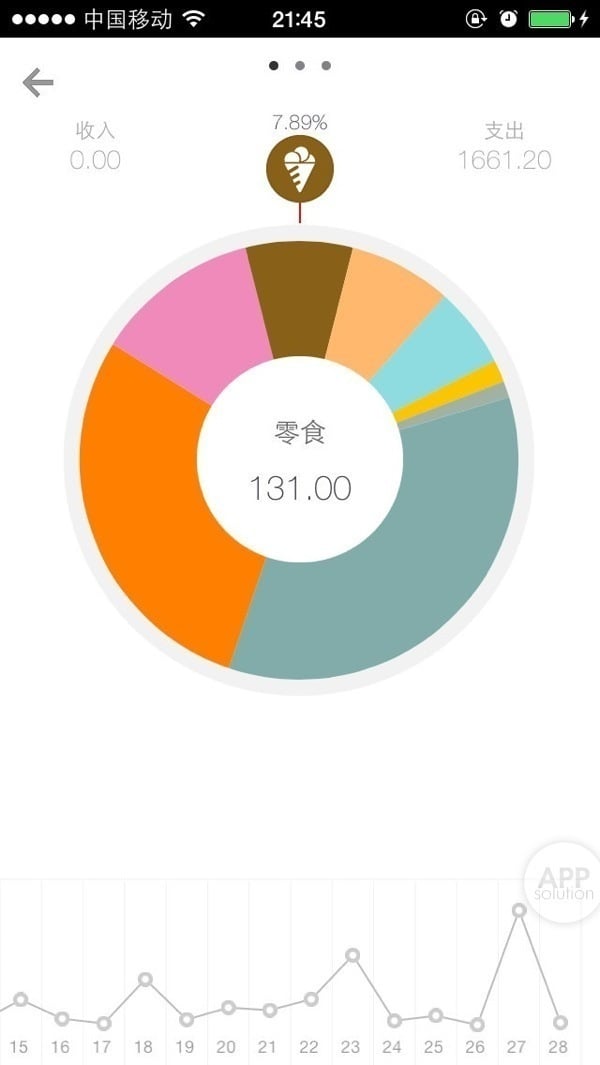Select day 27 on the trend line
Screen dimensions: 600x1065
518,910
